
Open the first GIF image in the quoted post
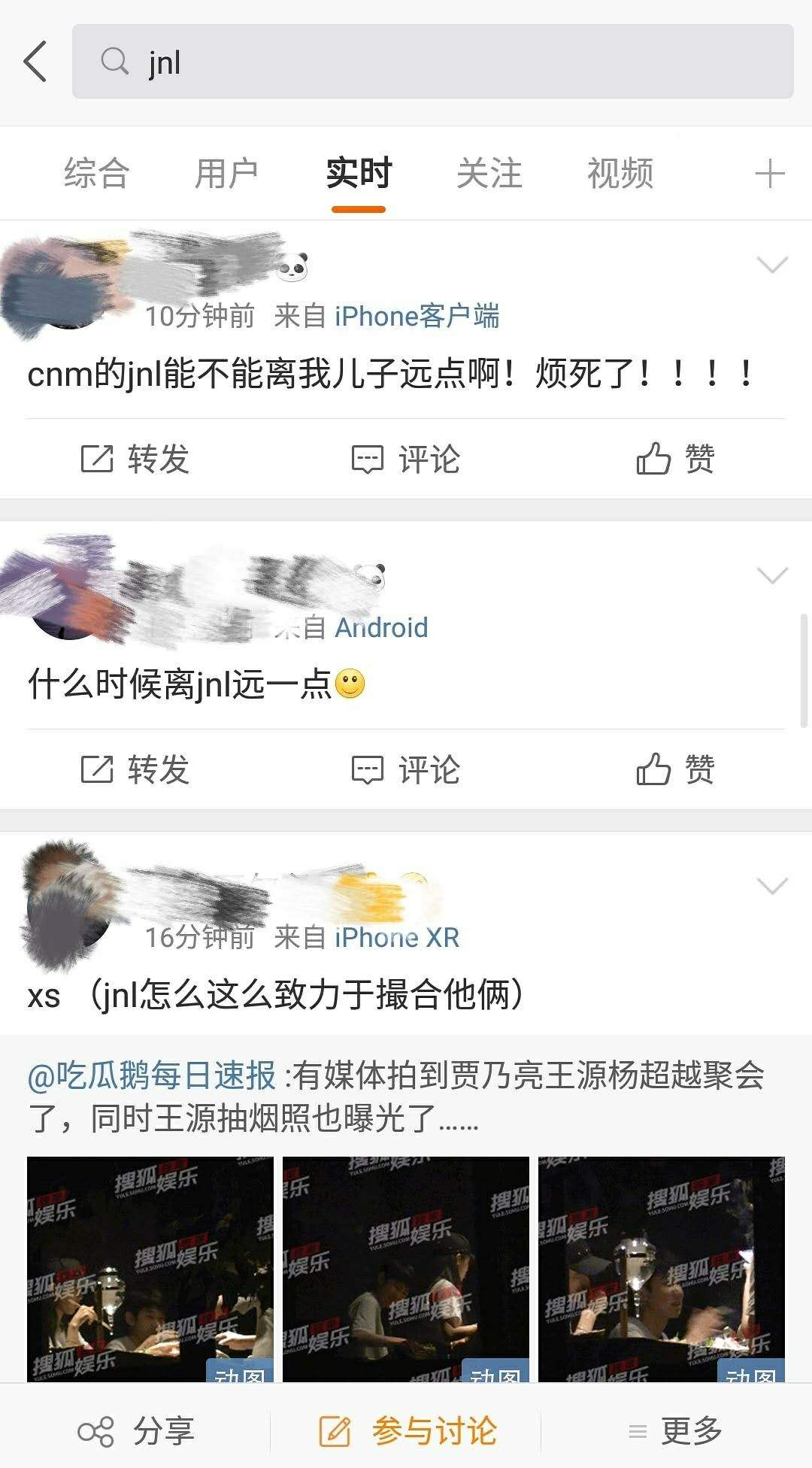tap(150, 1269)
